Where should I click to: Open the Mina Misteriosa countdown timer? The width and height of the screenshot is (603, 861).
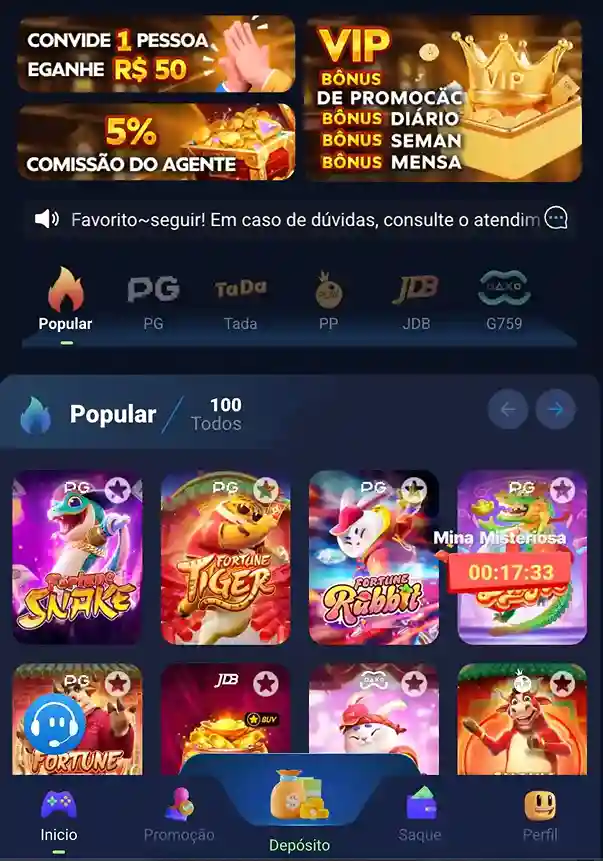[511, 572]
